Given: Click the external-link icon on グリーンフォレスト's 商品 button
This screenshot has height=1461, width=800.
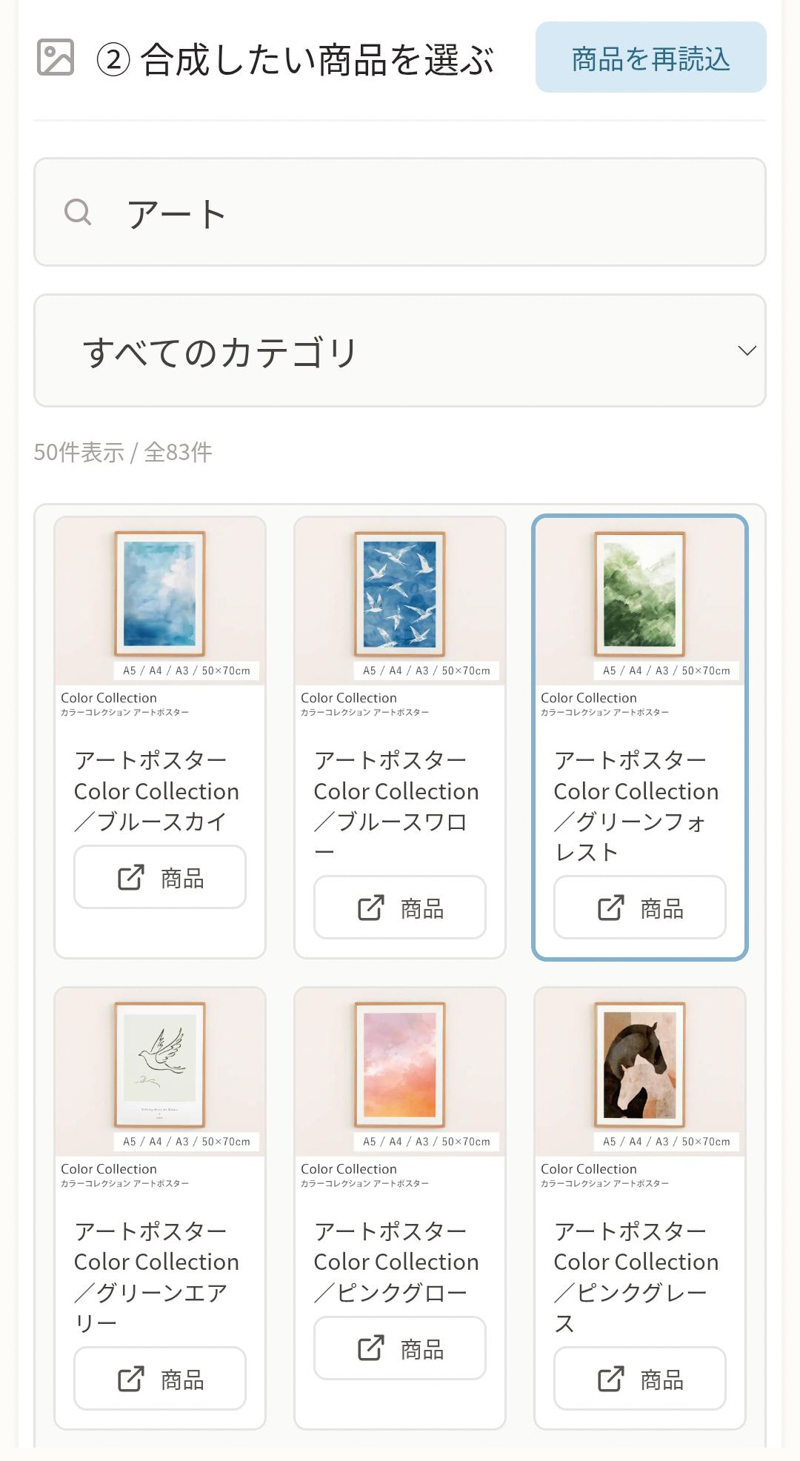Looking at the screenshot, I should pos(610,907).
